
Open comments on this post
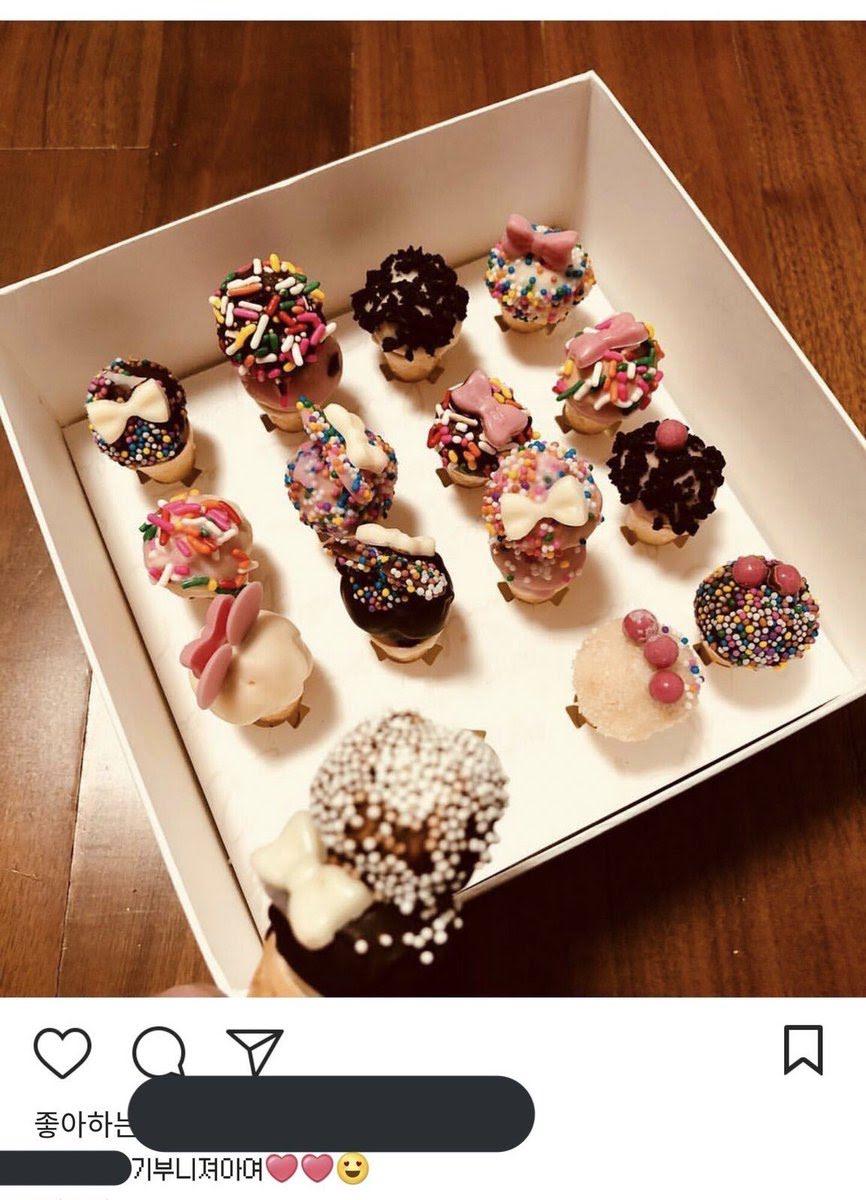[159, 1052]
